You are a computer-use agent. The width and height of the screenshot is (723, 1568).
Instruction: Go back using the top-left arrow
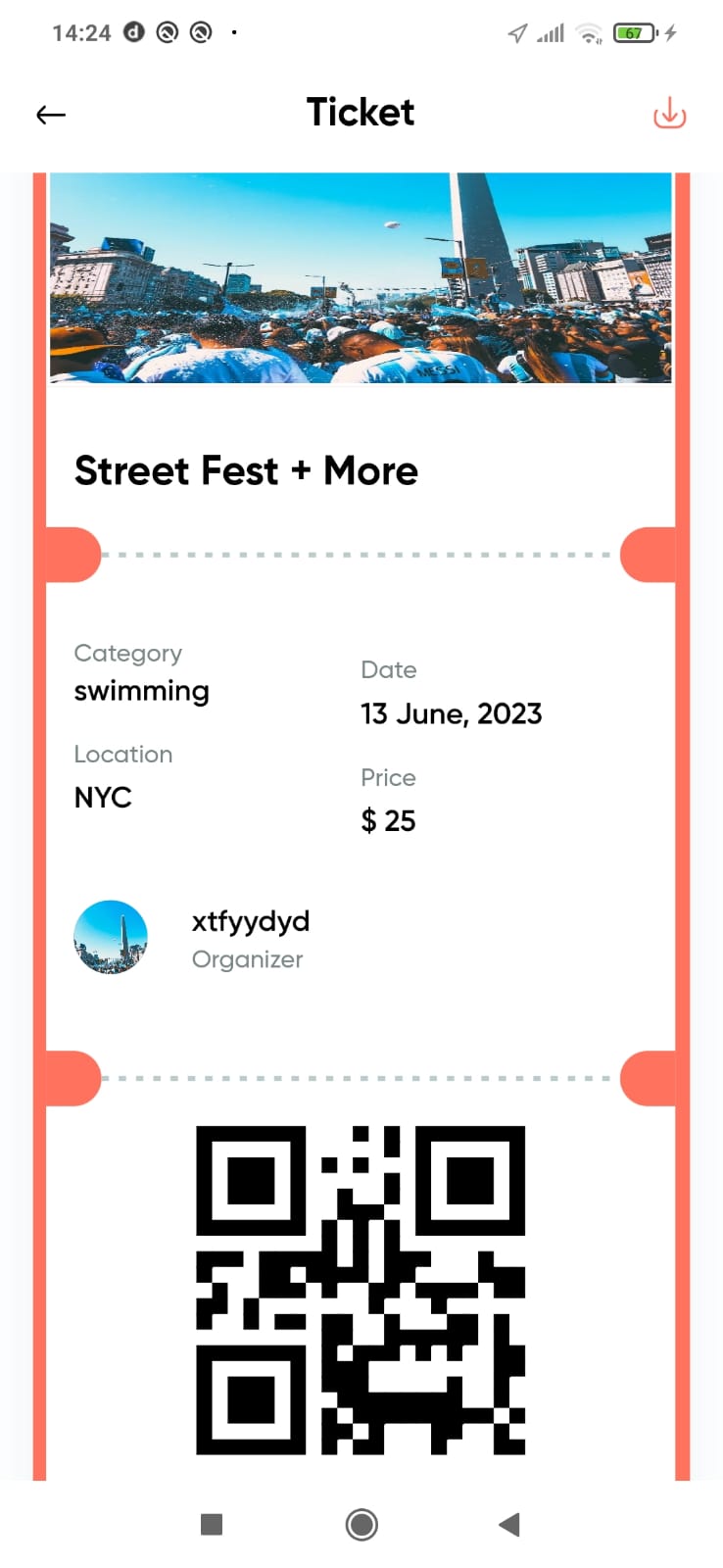[x=51, y=115]
